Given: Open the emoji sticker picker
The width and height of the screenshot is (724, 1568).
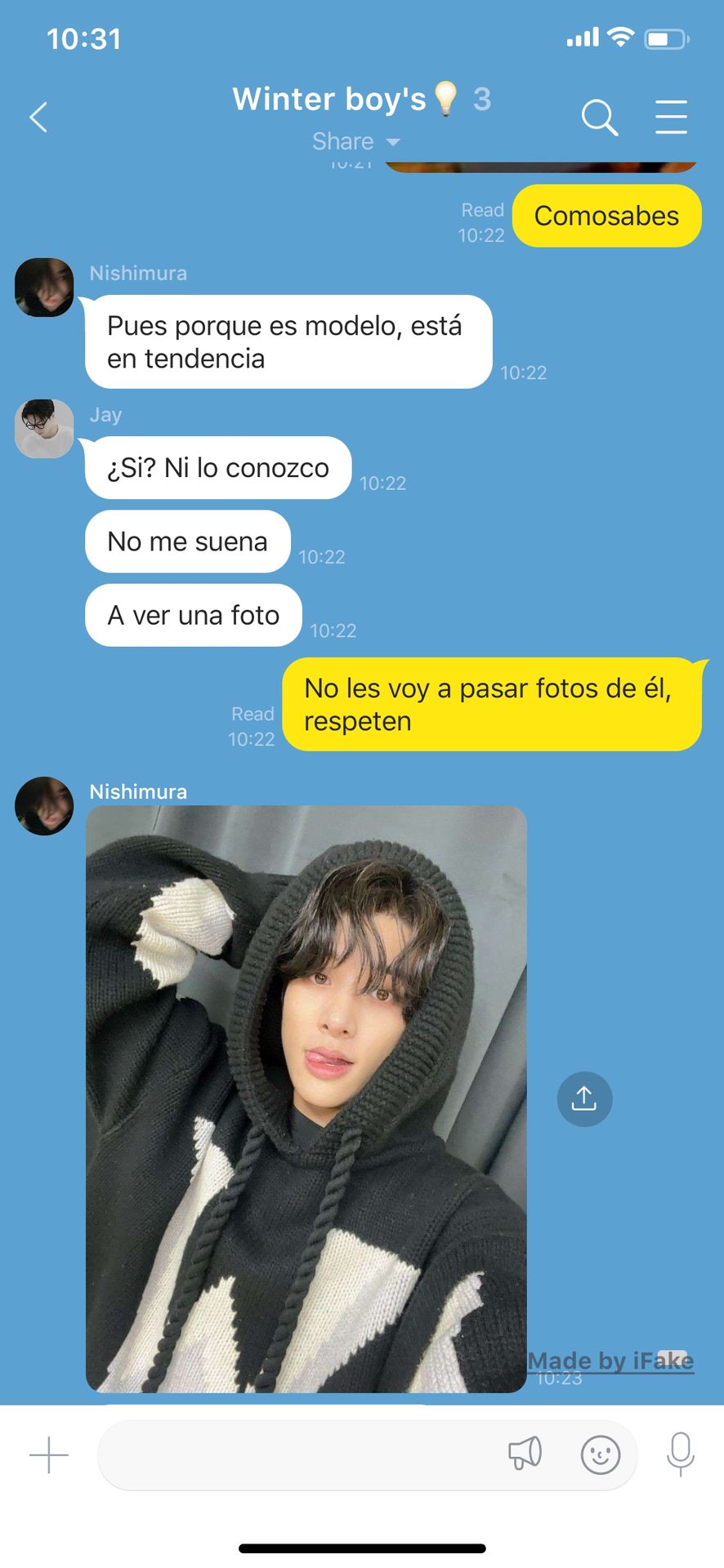Looking at the screenshot, I should (x=601, y=1454).
